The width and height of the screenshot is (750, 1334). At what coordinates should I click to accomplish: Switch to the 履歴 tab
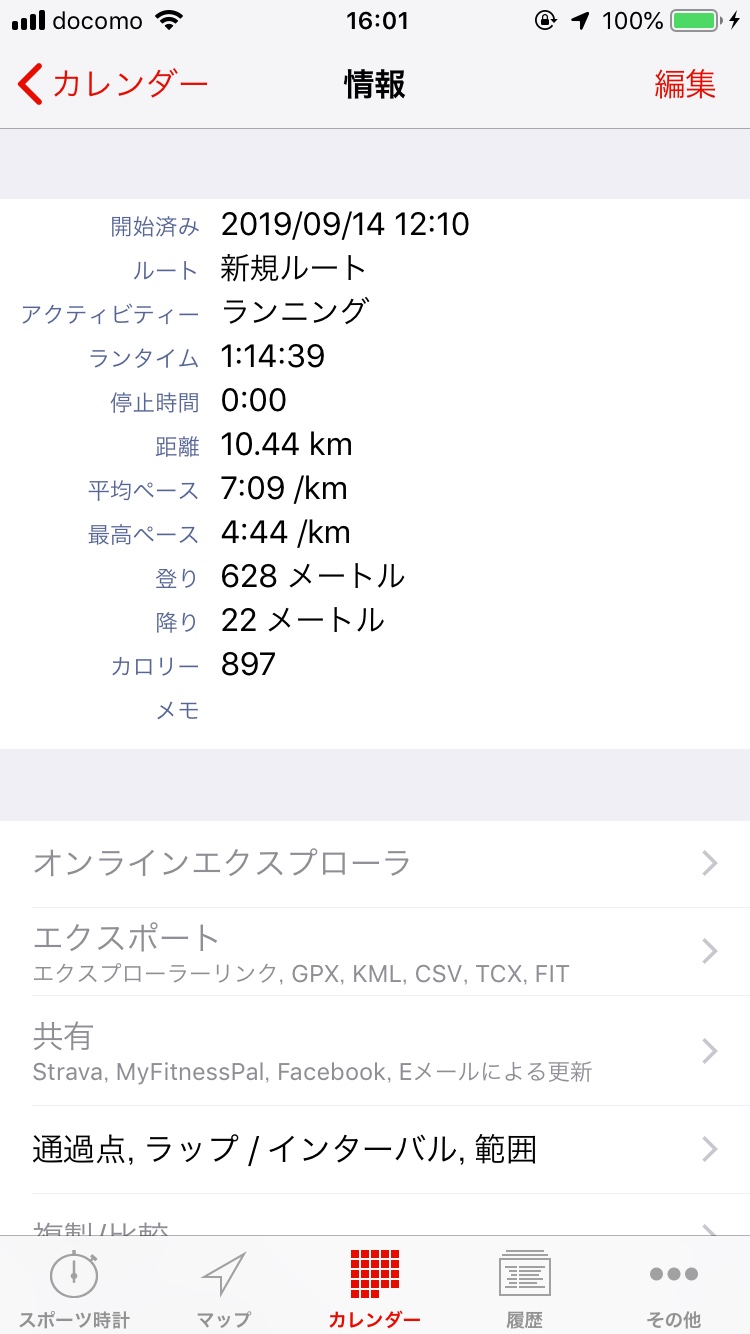point(525,1287)
